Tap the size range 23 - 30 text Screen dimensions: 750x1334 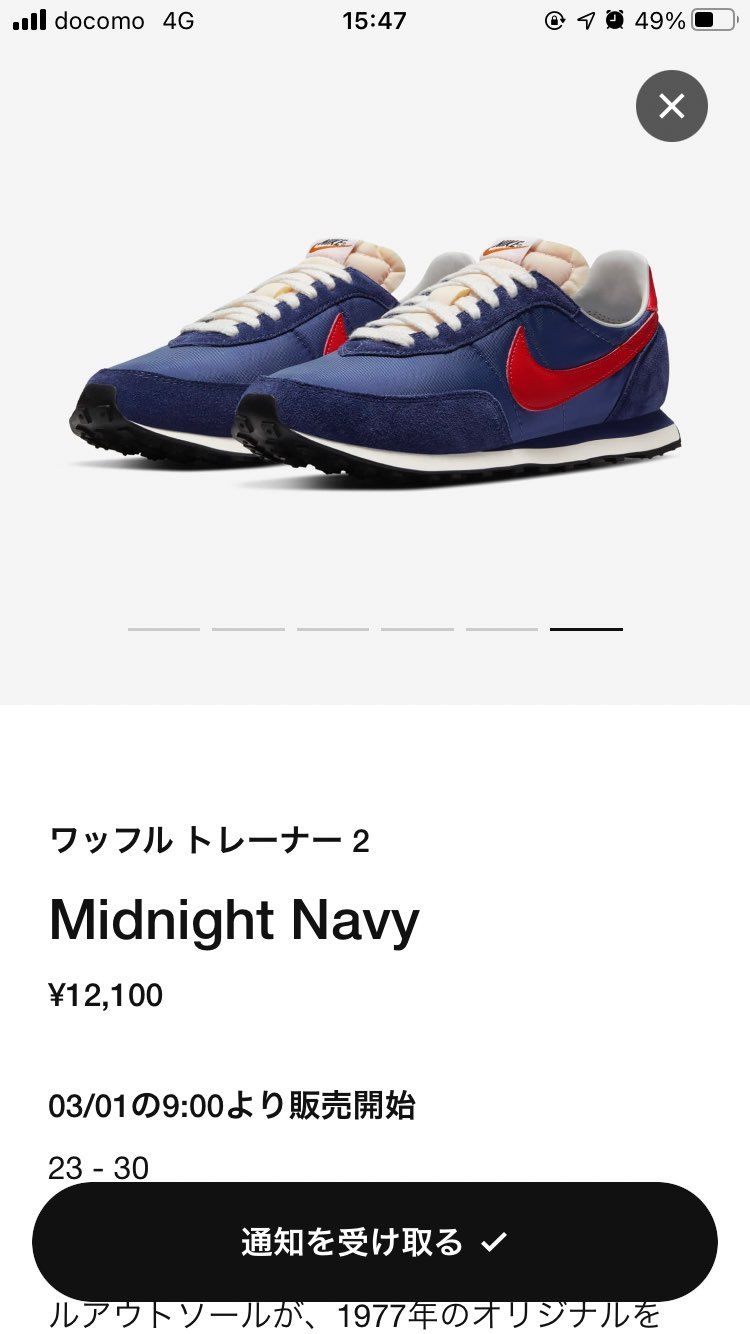(98, 1168)
